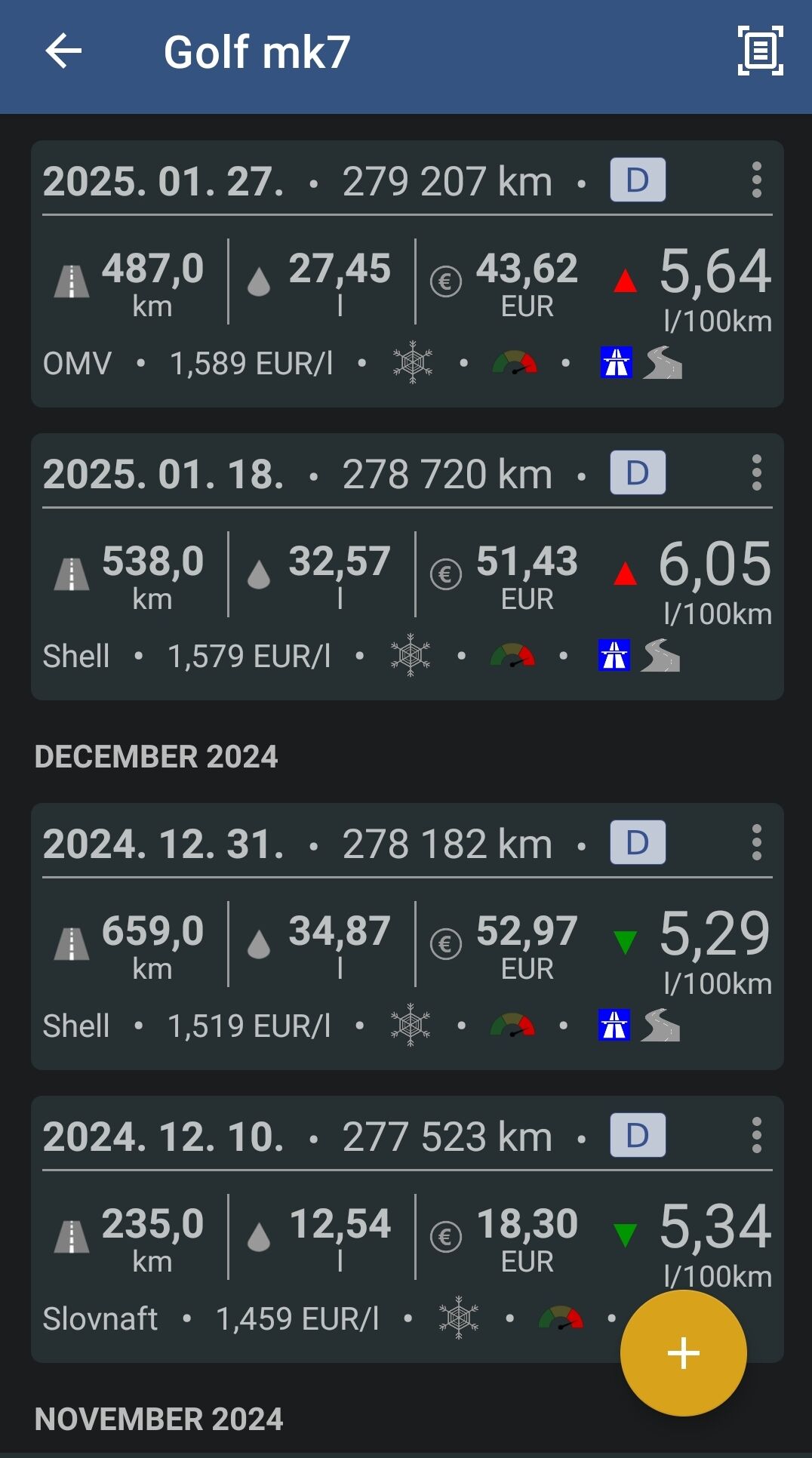This screenshot has width=812, height=1458.
Task: Open the three-dot menu for the 2024. 12. 10. fill-up
Action: coord(756,1135)
